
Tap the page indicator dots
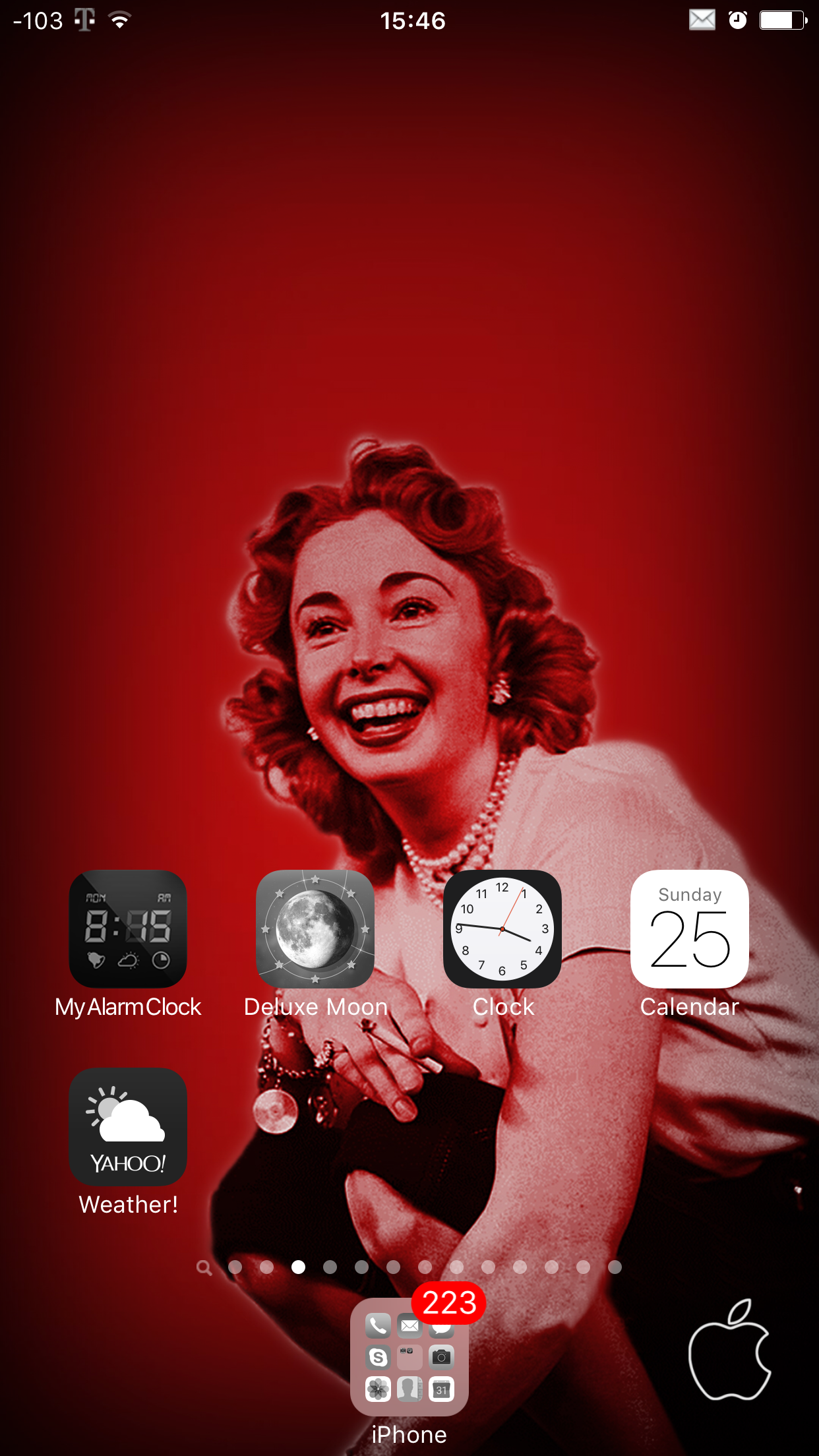[x=409, y=1267]
